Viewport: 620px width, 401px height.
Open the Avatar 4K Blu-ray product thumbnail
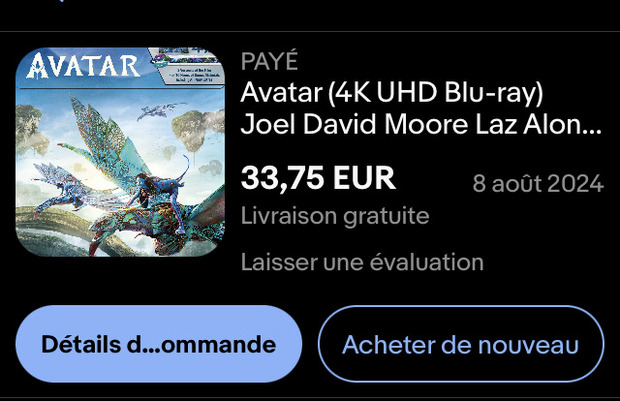click(120, 151)
